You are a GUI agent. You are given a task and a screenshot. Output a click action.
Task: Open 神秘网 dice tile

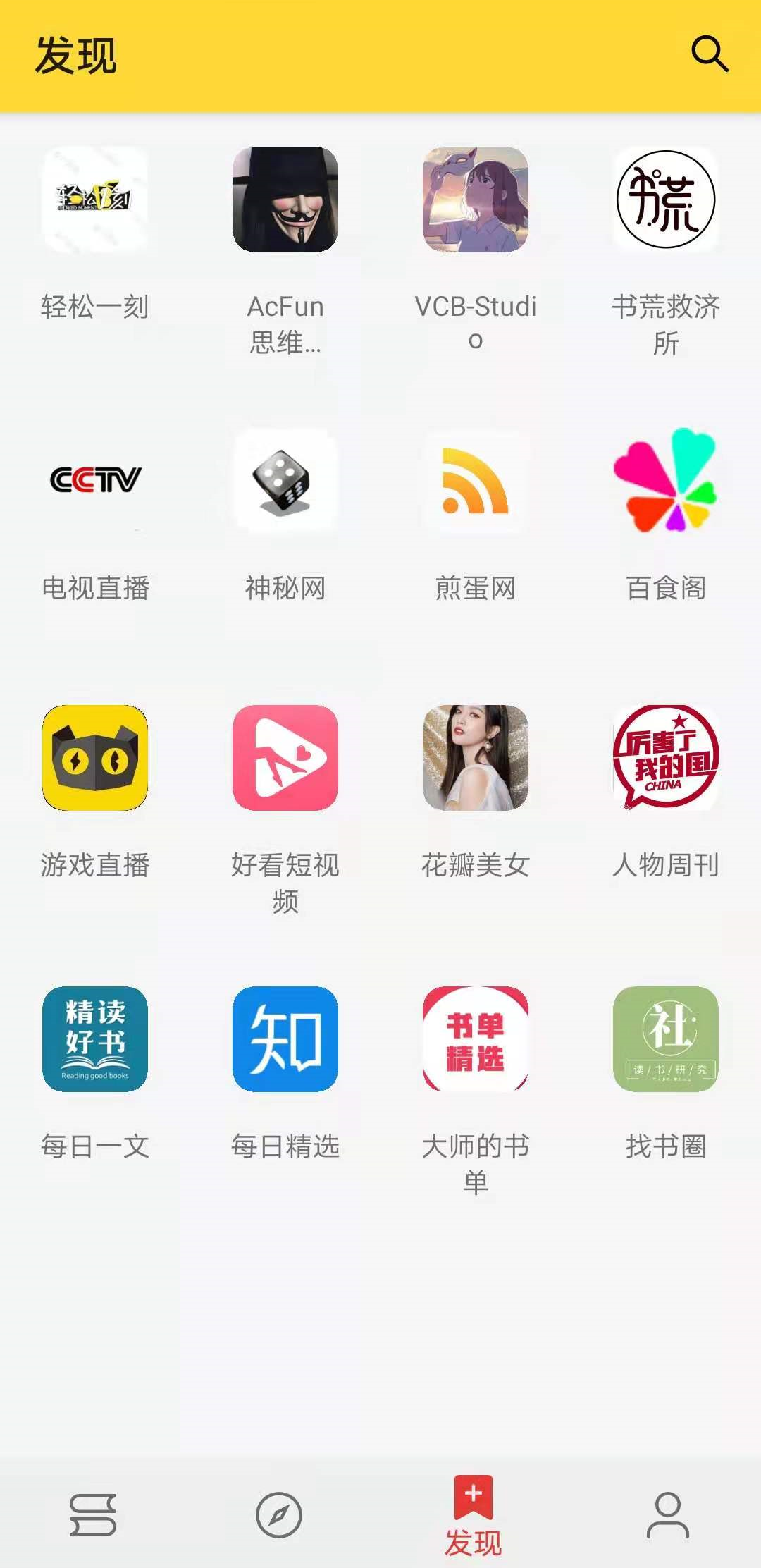(x=285, y=481)
